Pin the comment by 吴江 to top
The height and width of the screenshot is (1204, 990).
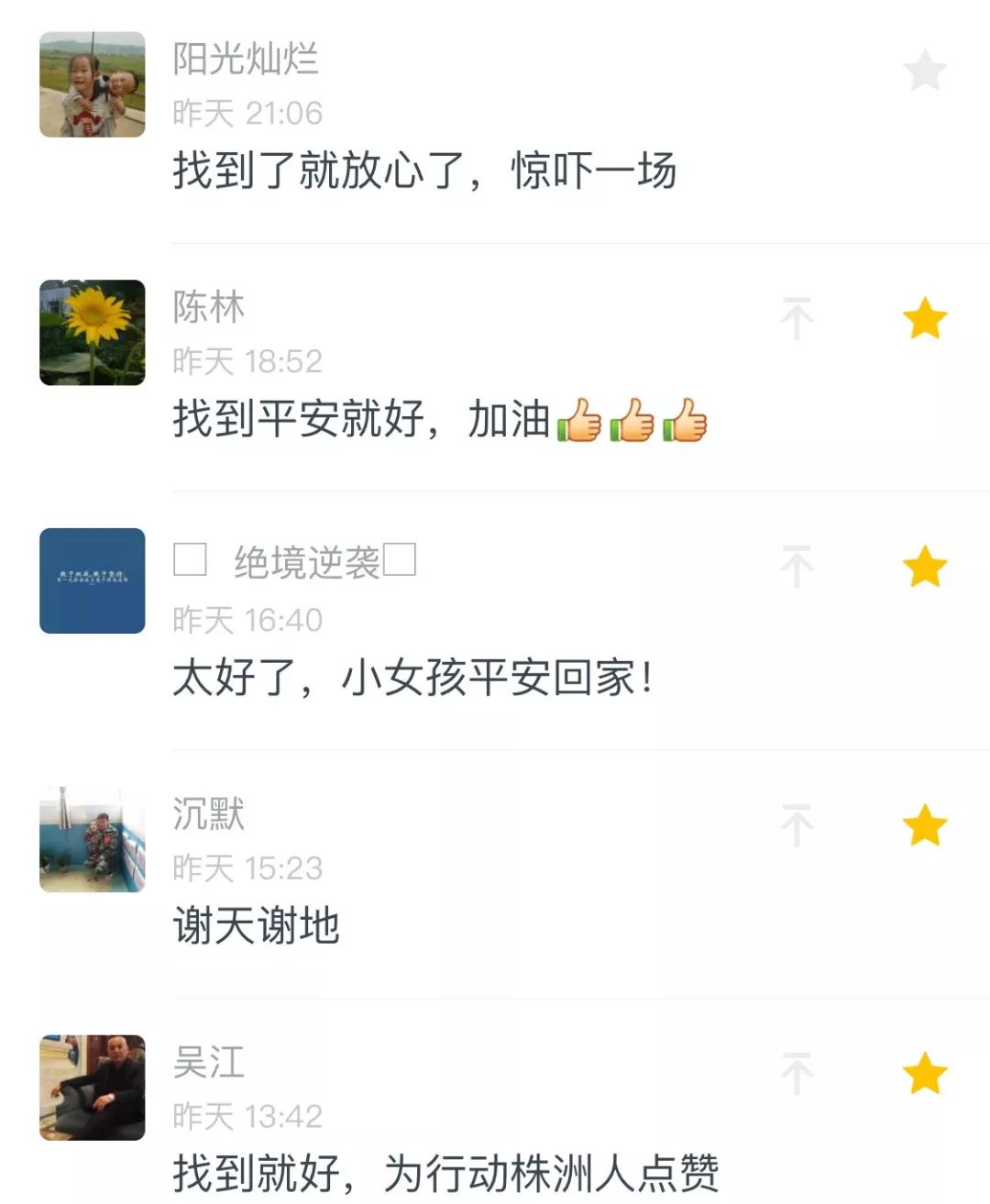797,1074
